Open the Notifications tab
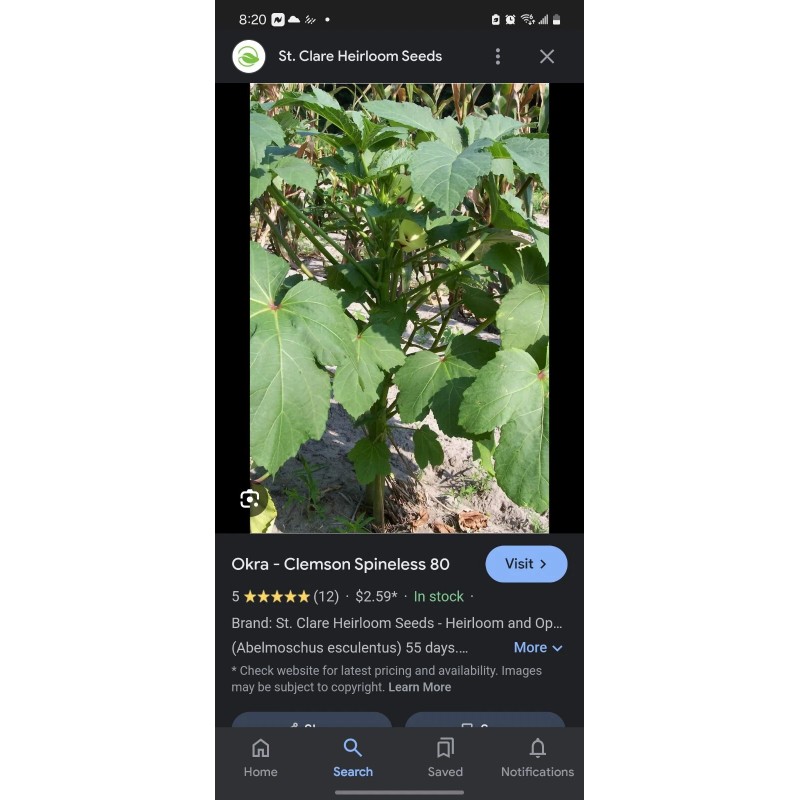 537,758
